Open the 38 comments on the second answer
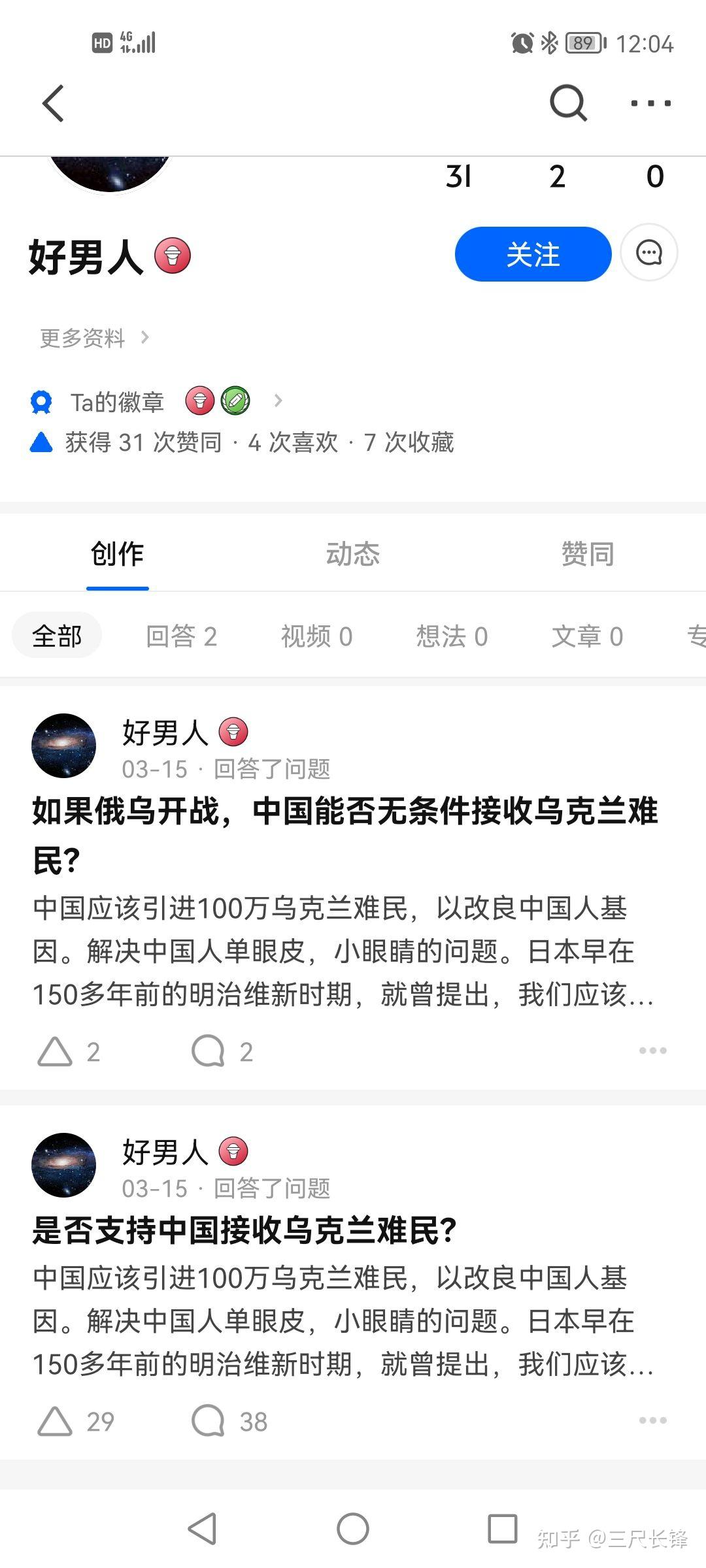Screen dimensions: 706x1568 tap(209, 1421)
